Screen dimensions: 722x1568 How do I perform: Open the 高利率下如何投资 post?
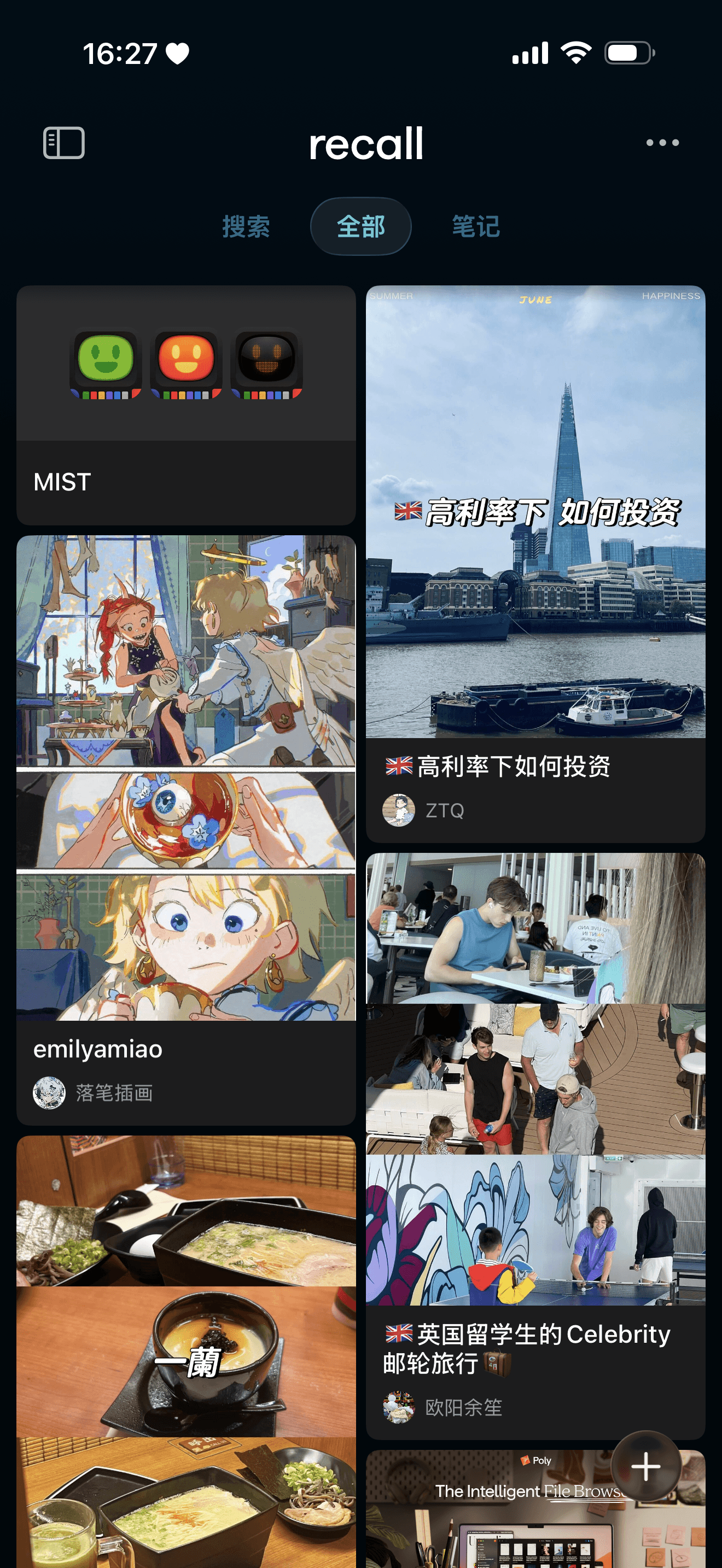click(535, 563)
